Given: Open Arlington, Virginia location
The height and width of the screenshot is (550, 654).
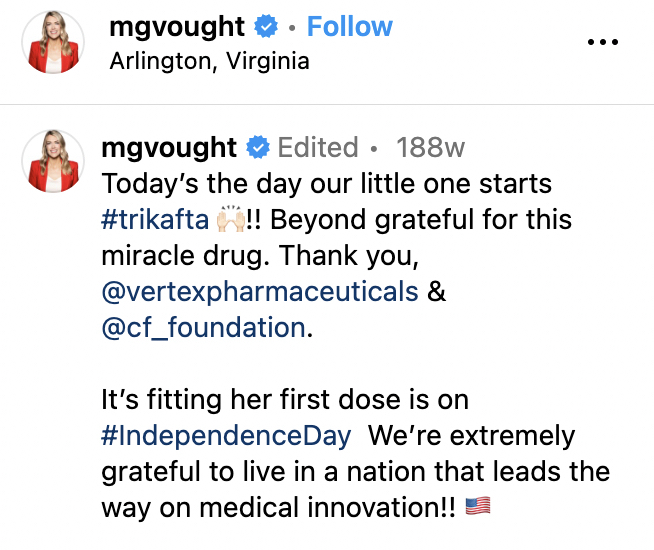Looking at the screenshot, I should pos(209,61).
